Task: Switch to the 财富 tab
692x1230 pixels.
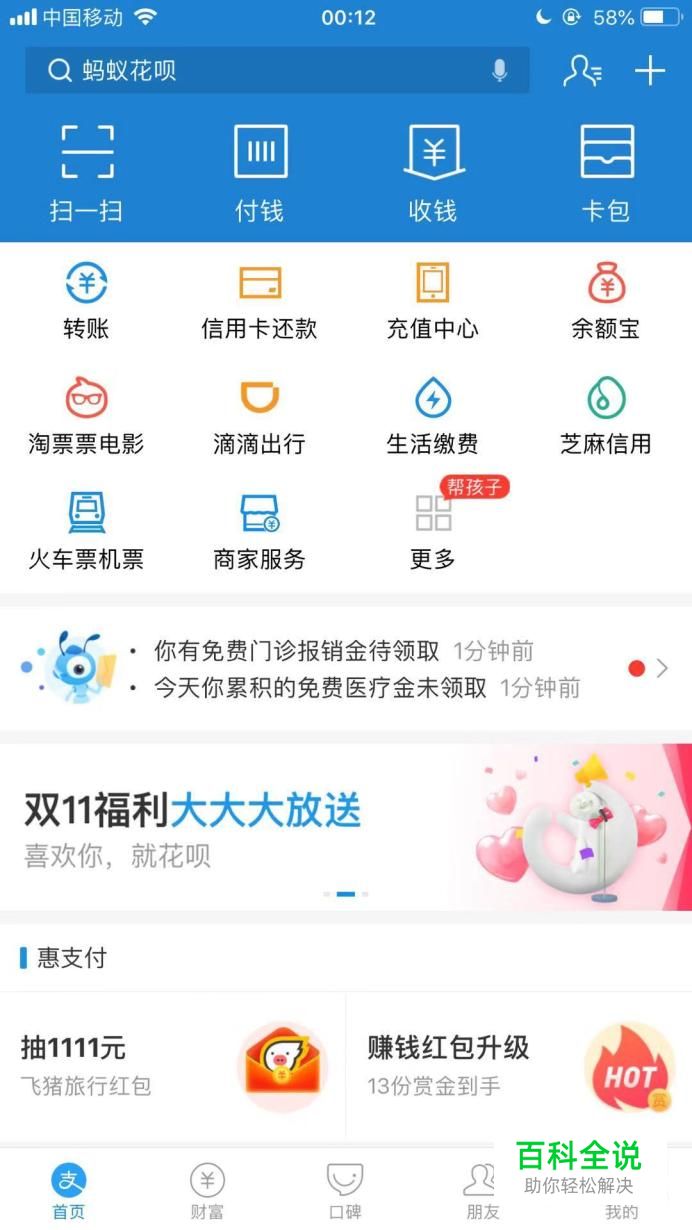Action: [x=207, y=1192]
